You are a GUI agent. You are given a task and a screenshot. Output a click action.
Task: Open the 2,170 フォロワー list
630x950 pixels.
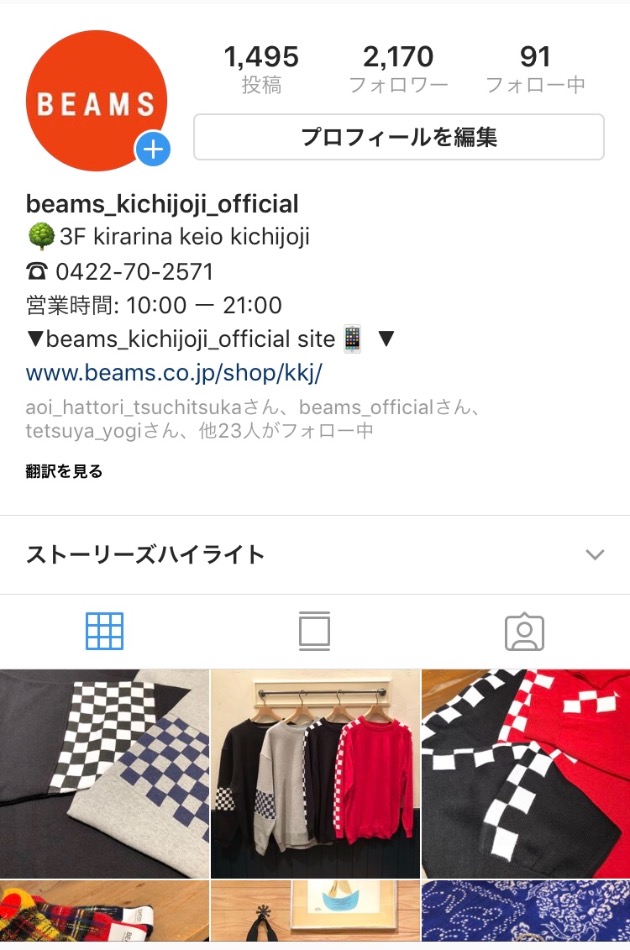click(398, 69)
